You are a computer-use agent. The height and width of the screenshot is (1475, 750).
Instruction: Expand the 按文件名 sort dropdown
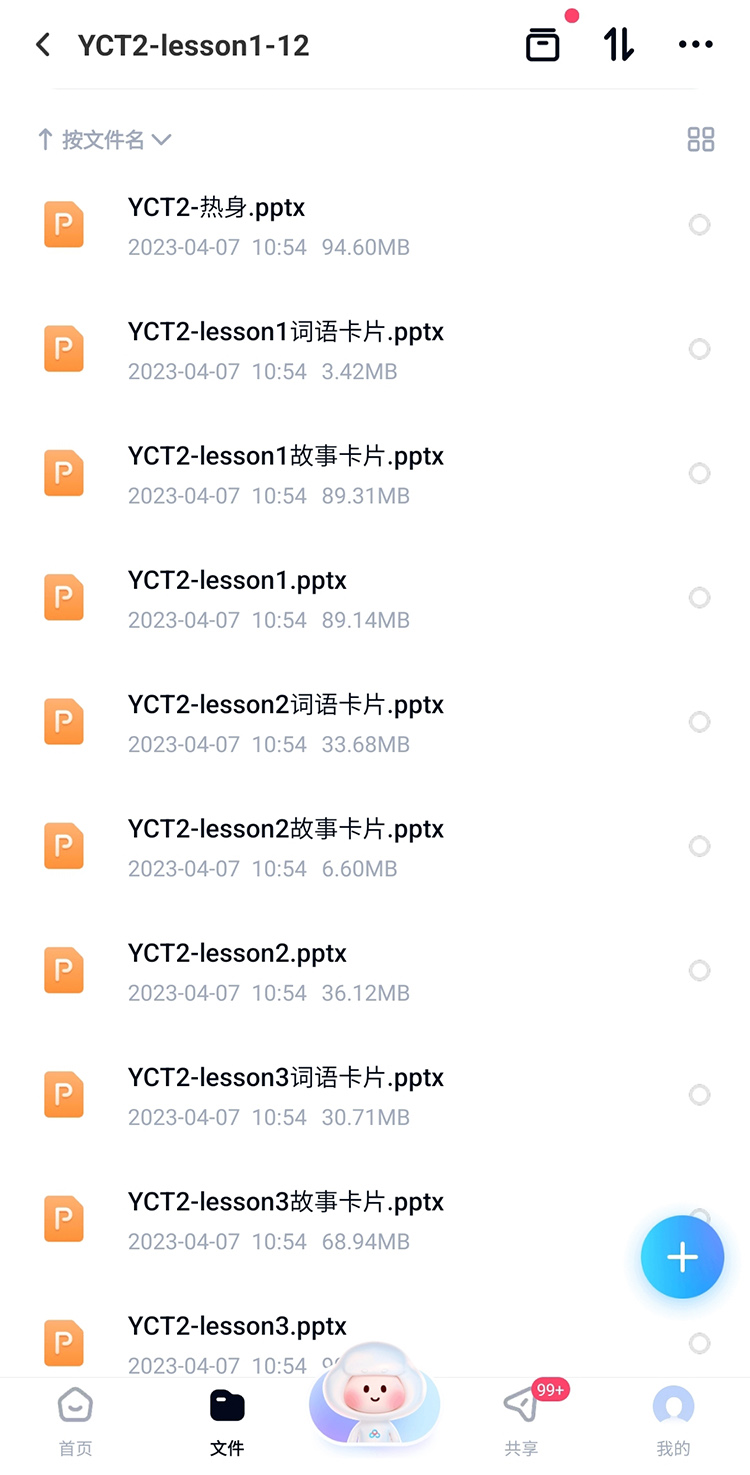[104, 140]
